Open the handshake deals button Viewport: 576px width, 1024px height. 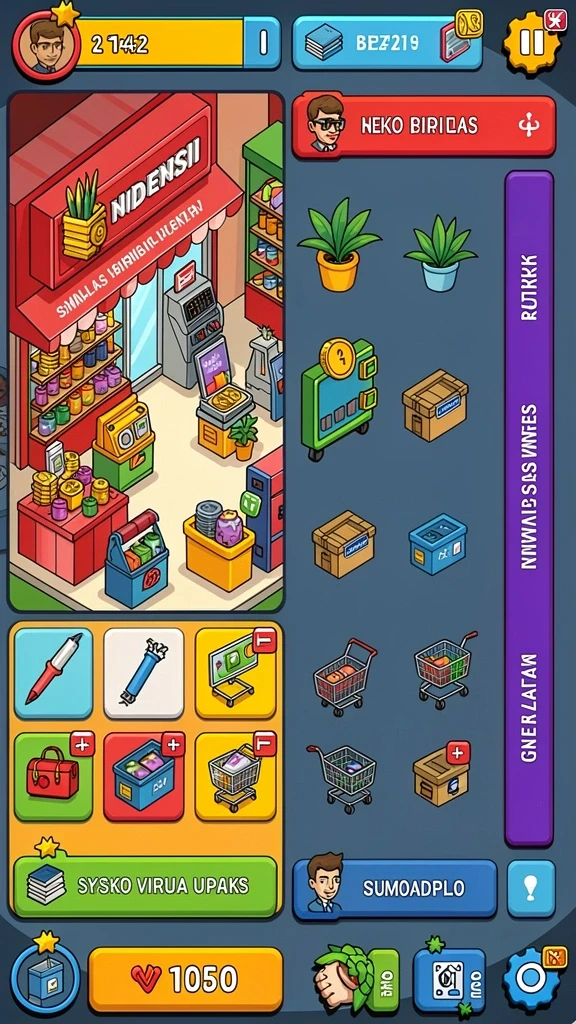tap(356, 980)
